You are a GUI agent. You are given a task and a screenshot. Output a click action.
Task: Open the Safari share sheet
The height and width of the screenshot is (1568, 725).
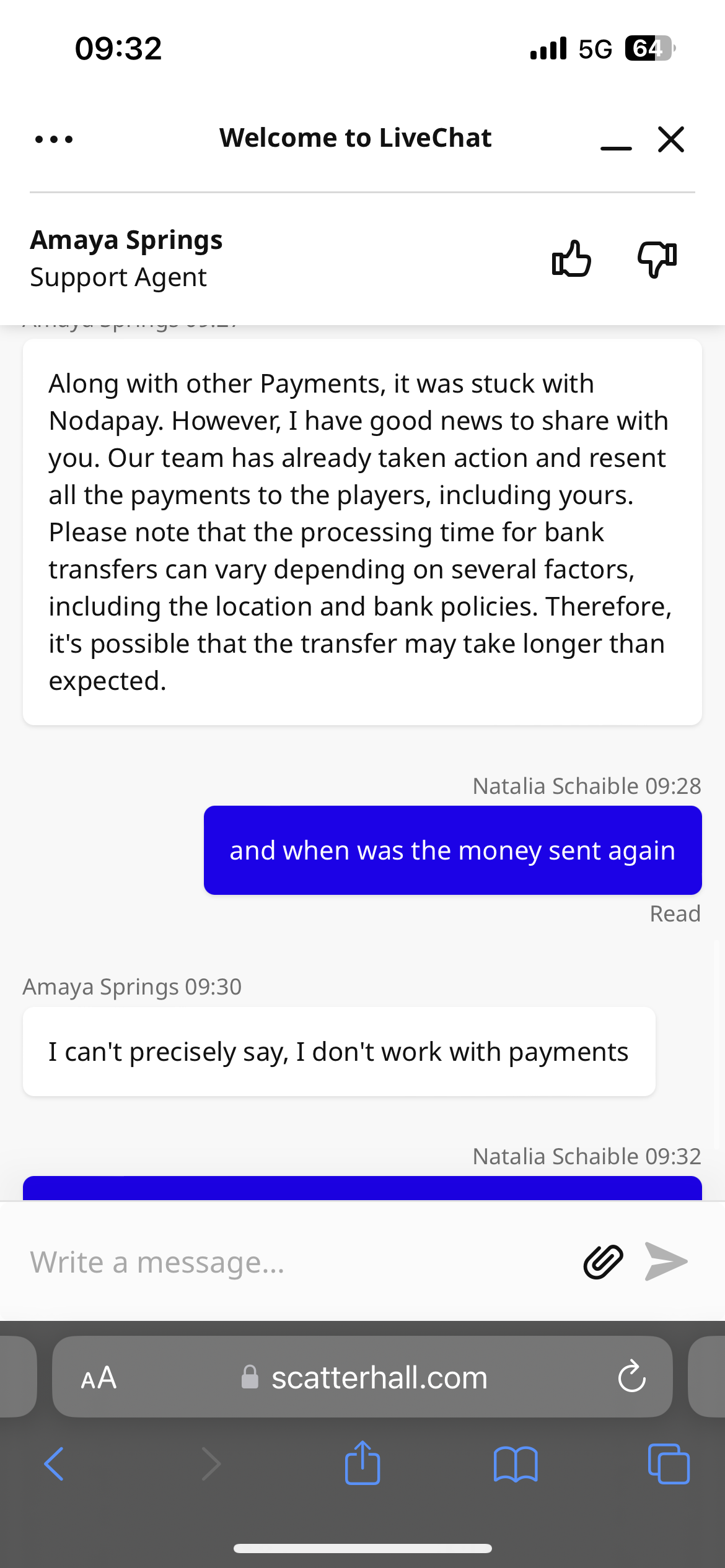pyautogui.click(x=362, y=1464)
